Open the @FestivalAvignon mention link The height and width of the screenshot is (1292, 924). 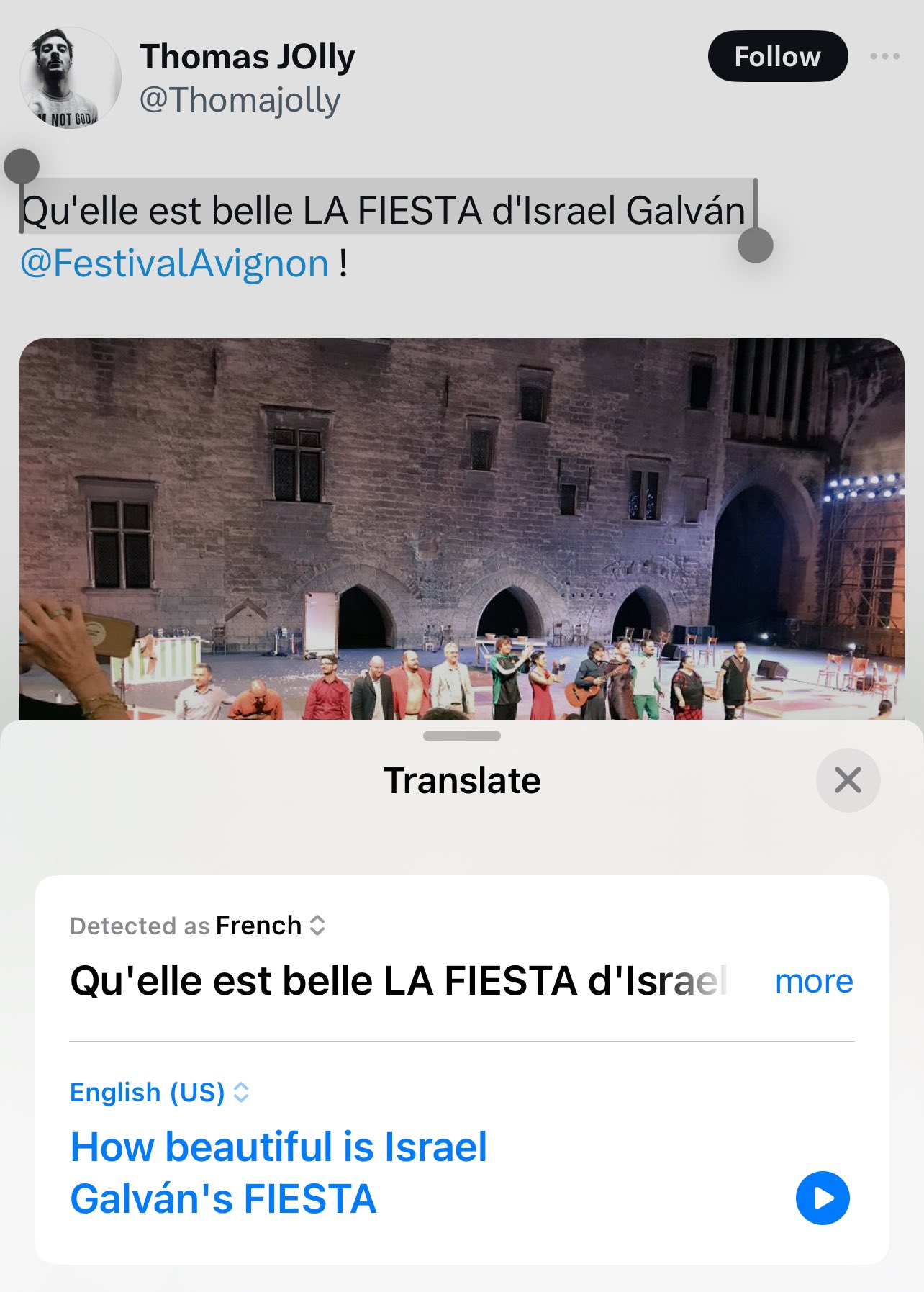click(x=174, y=263)
